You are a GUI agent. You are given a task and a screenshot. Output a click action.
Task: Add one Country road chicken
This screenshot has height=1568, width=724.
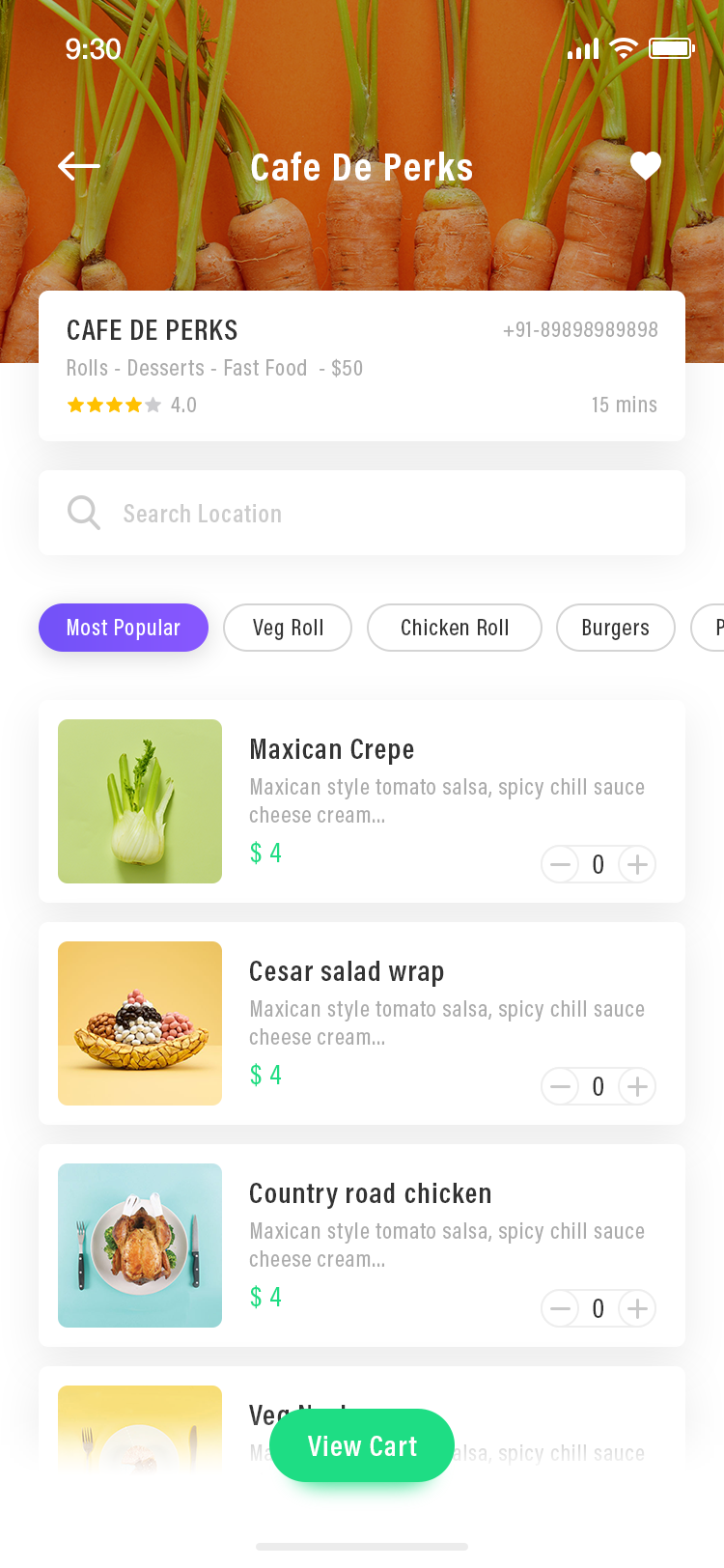tap(637, 1308)
